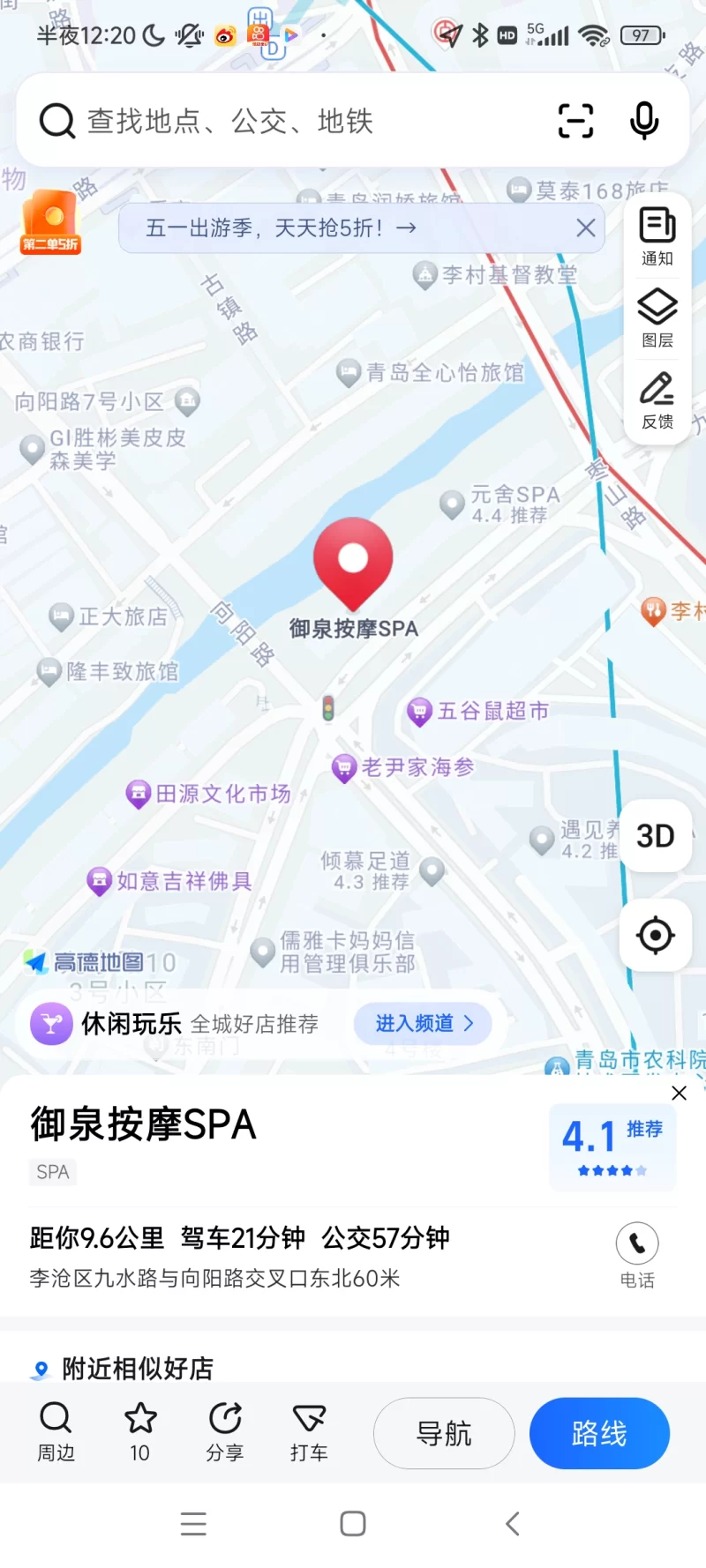Close the 御泉按摩SPA detail card

point(679,1094)
